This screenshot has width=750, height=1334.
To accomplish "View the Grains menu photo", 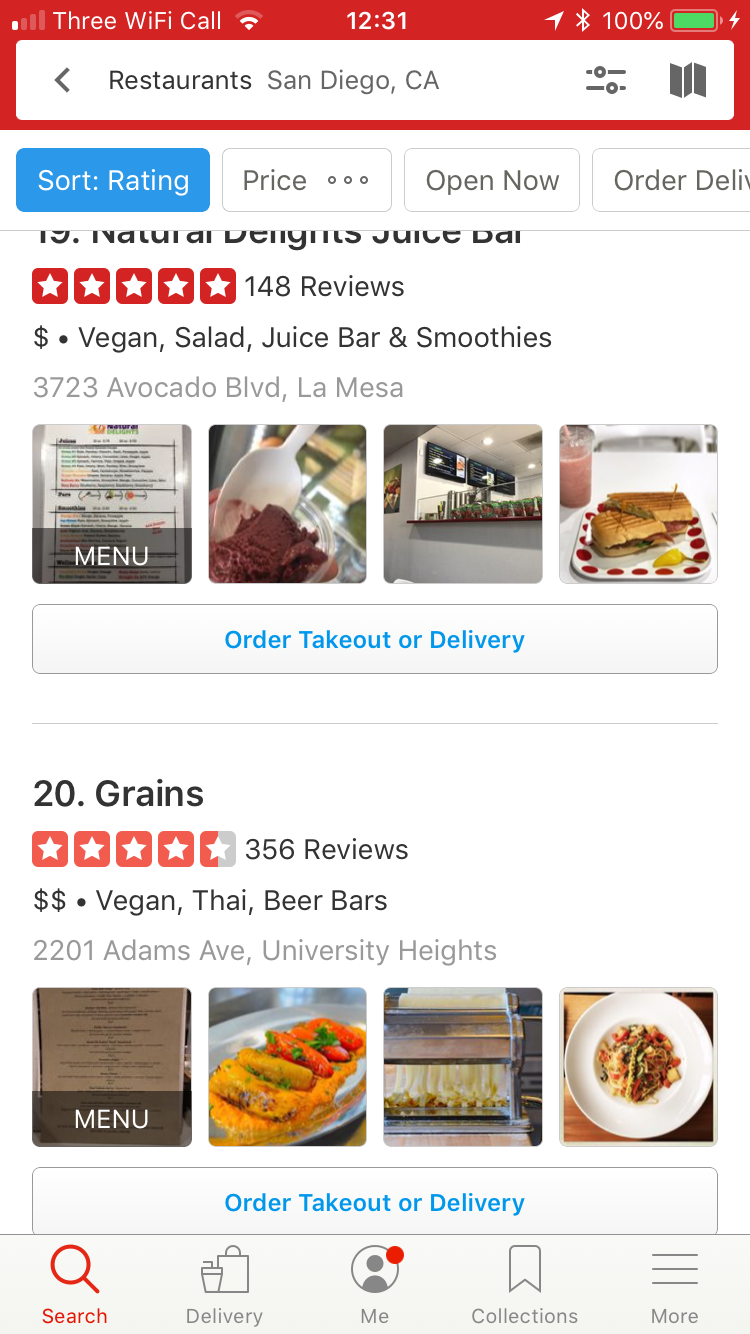I will (x=112, y=1067).
